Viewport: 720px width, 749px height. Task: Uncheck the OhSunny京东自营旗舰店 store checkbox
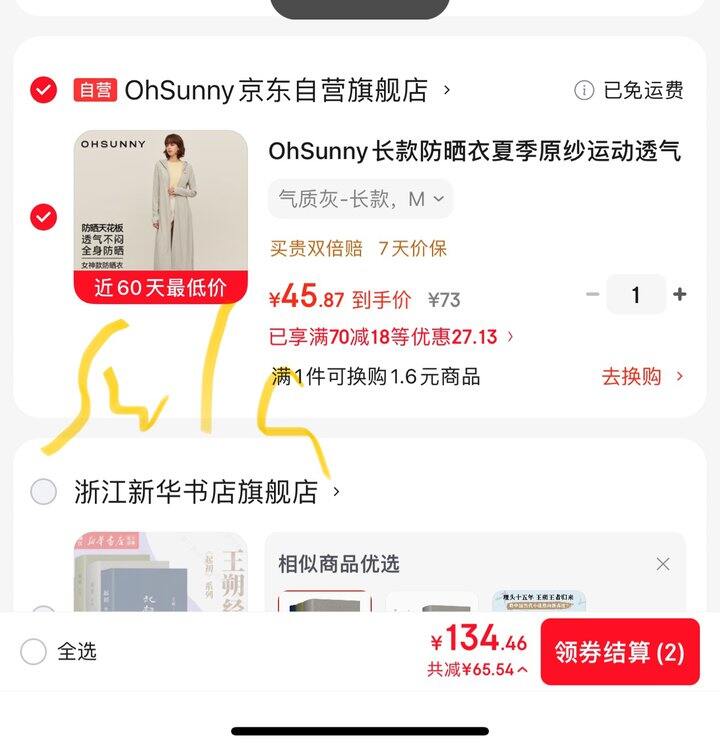click(x=43, y=91)
